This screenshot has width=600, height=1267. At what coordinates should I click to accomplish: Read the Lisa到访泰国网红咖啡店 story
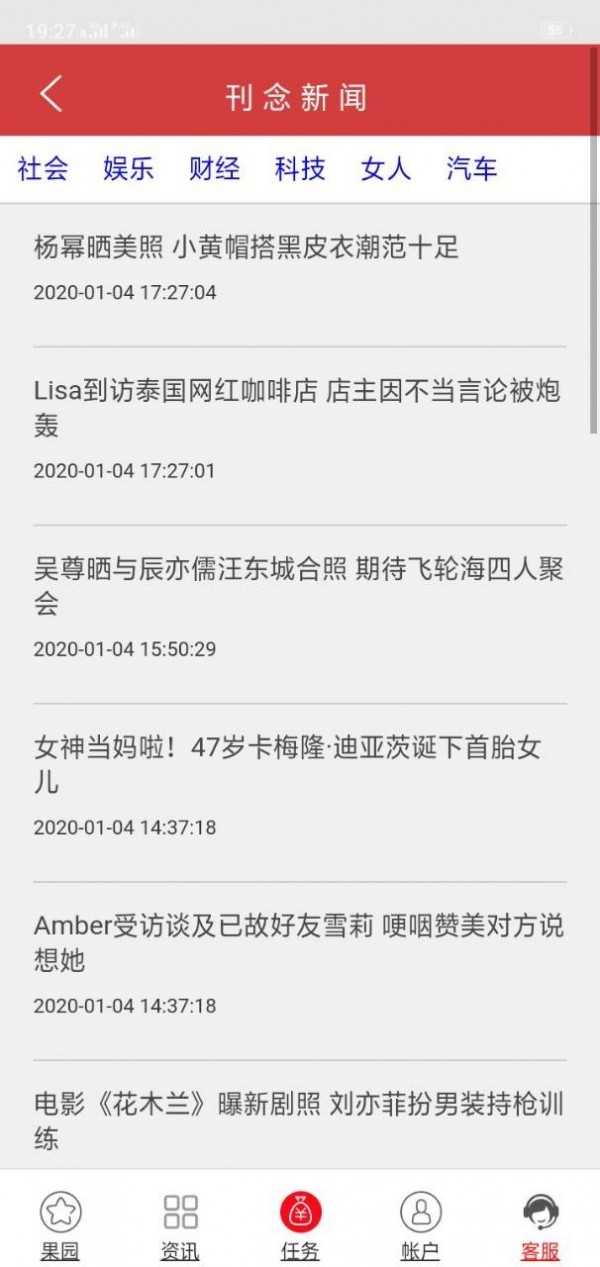click(298, 408)
